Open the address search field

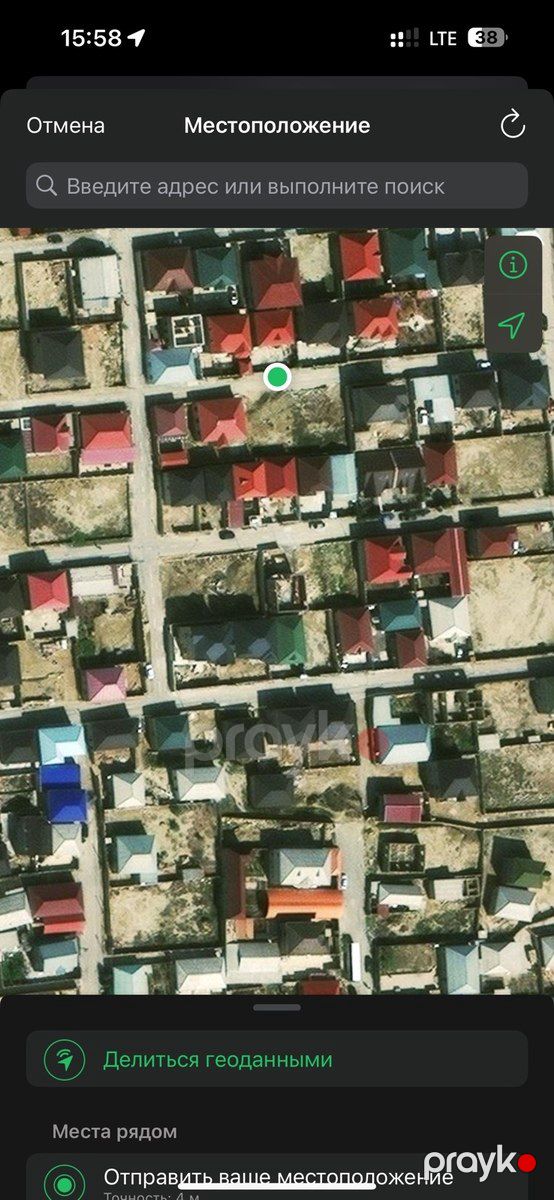(277, 186)
